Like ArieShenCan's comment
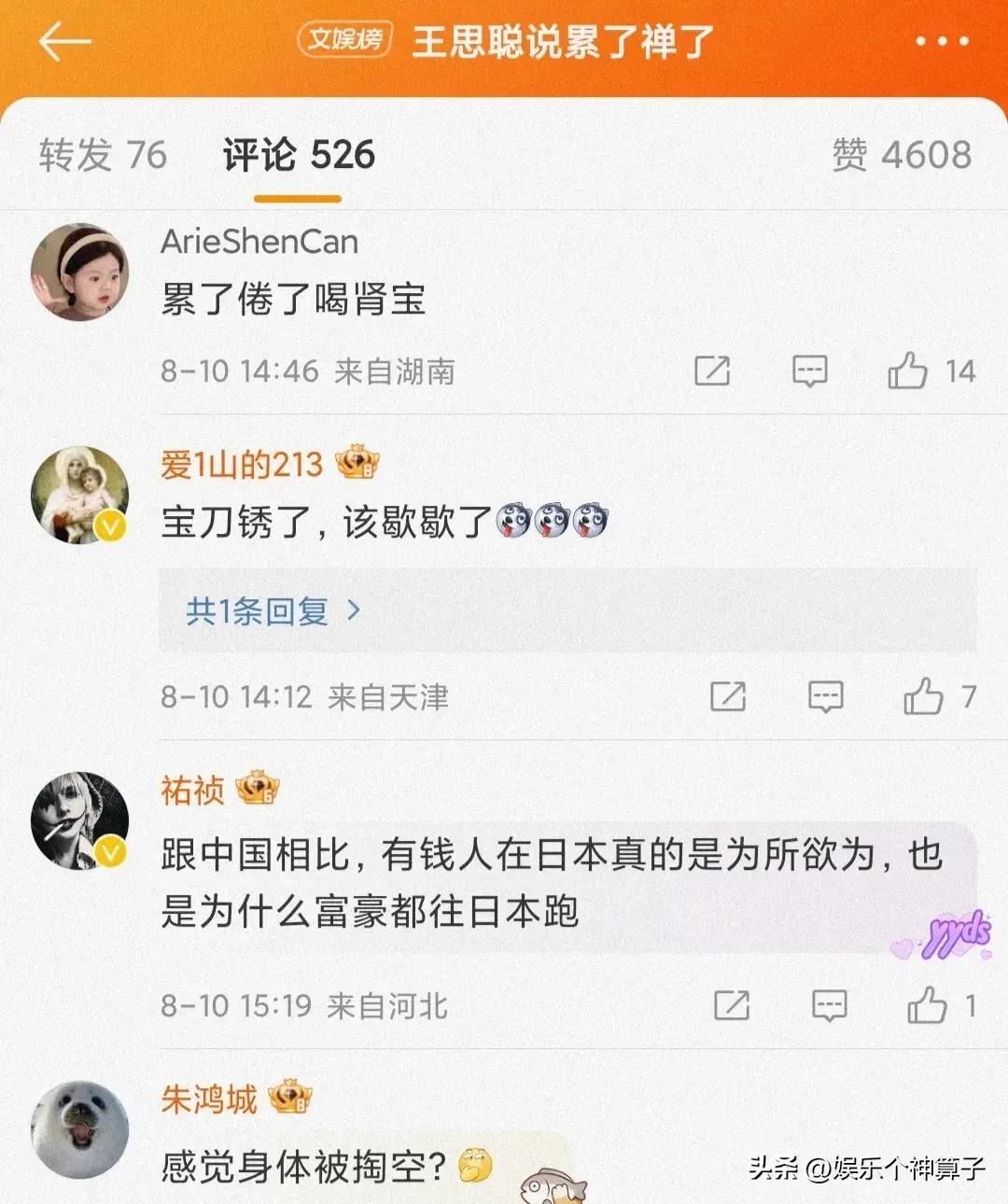The width and height of the screenshot is (1008, 1204). point(907,371)
